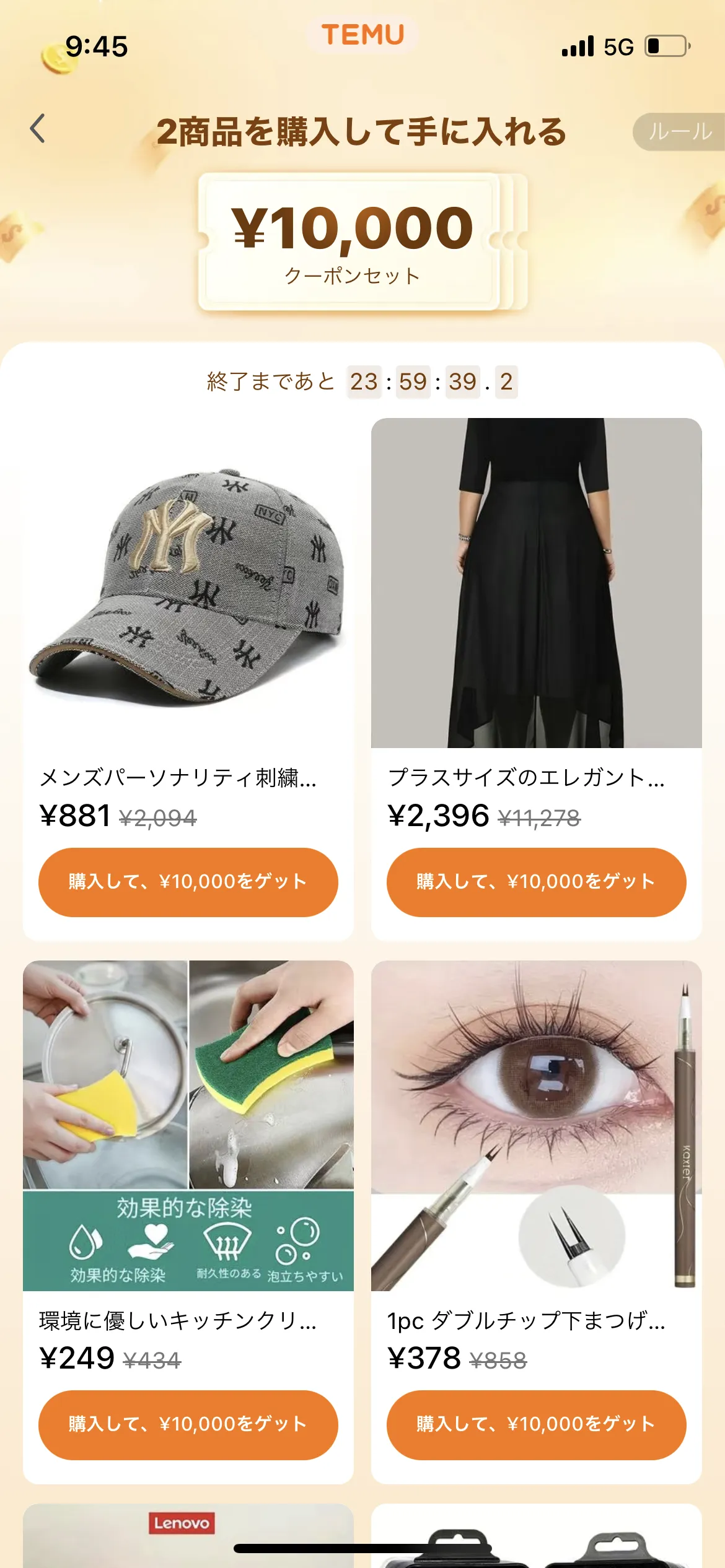
Task: Buy the ¥378 lash pen for coupon
Action: (x=536, y=1424)
